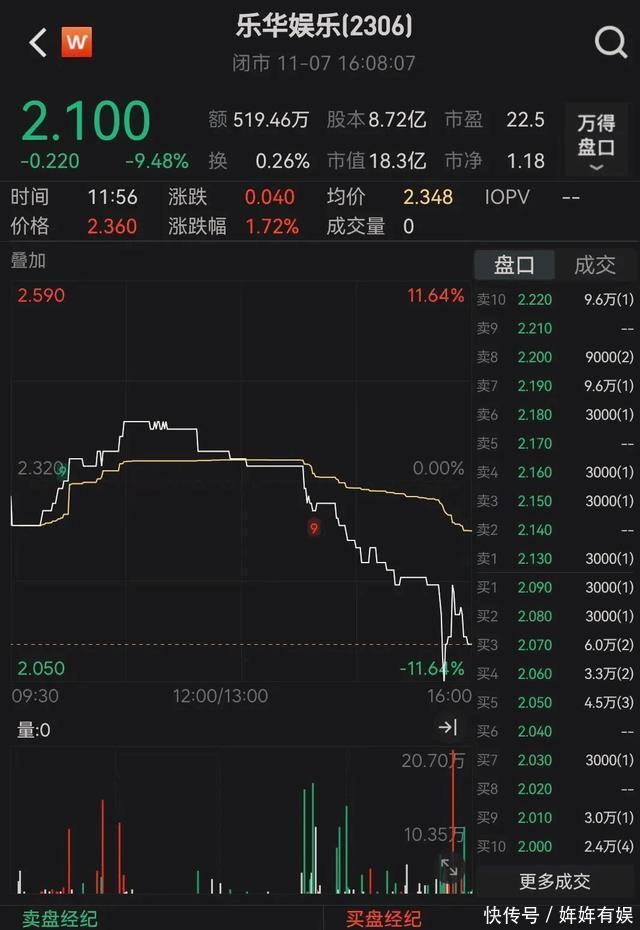This screenshot has width=640, height=930.
Task: Open the search magnifier icon
Action: (x=610, y=42)
